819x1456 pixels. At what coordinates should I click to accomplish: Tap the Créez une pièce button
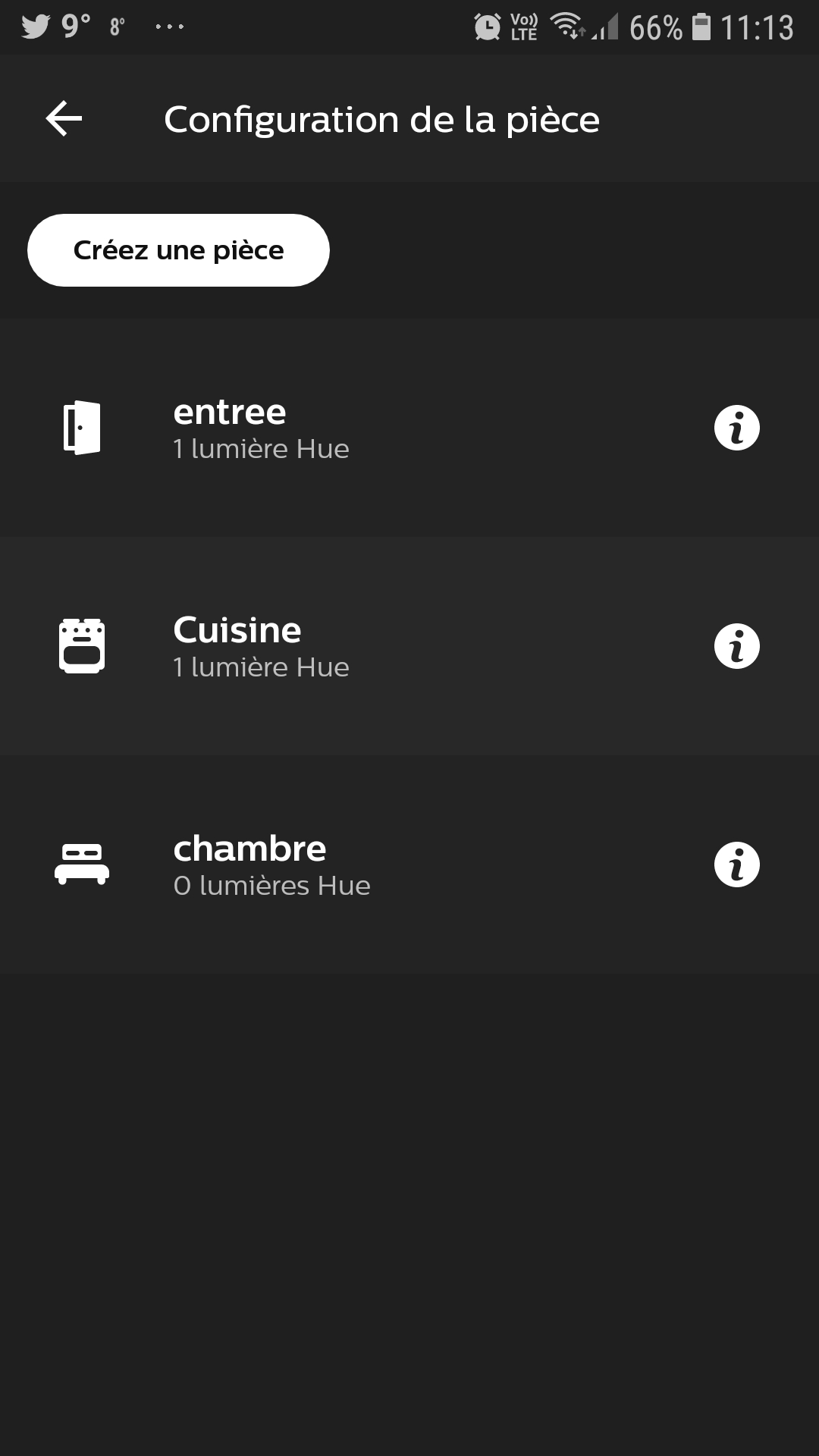(x=178, y=250)
